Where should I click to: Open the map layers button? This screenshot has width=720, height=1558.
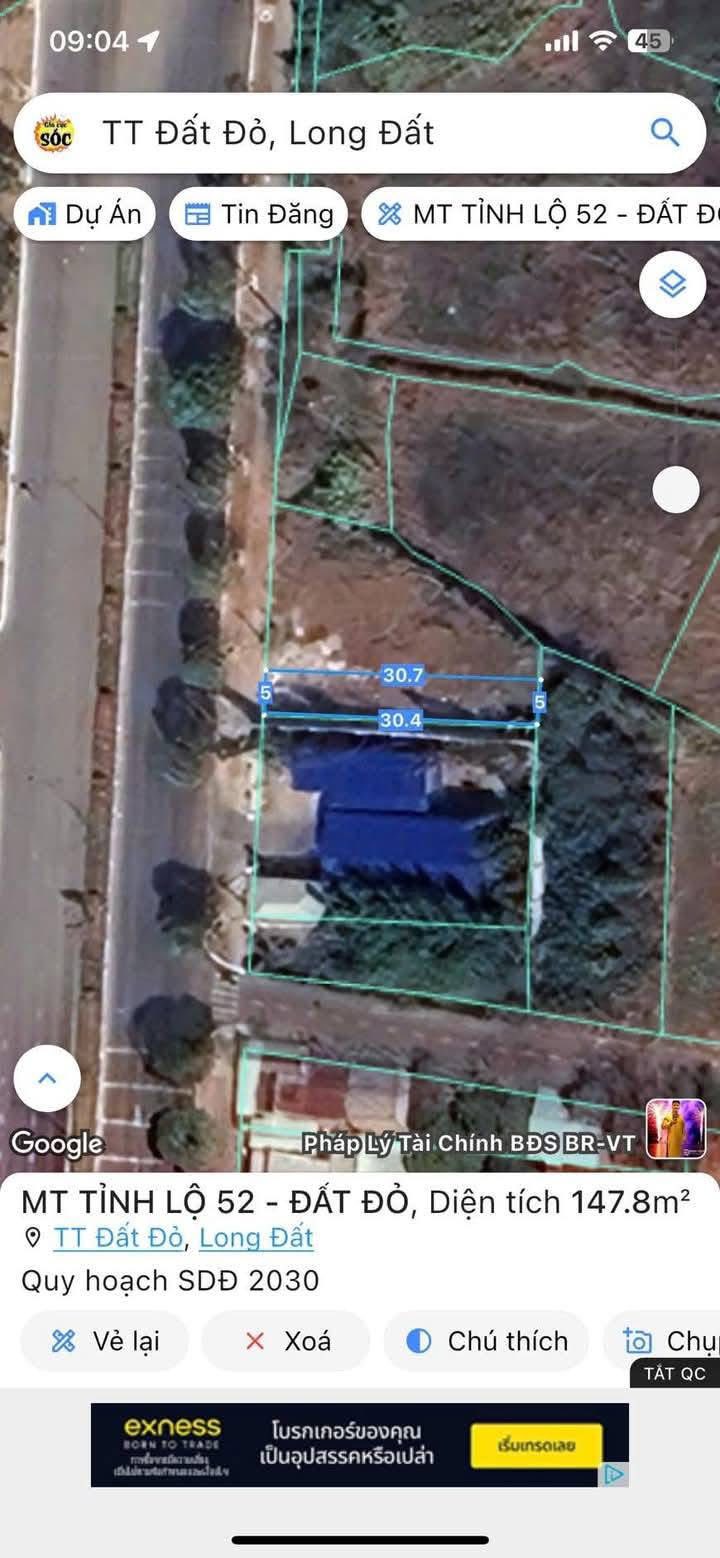click(x=673, y=285)
